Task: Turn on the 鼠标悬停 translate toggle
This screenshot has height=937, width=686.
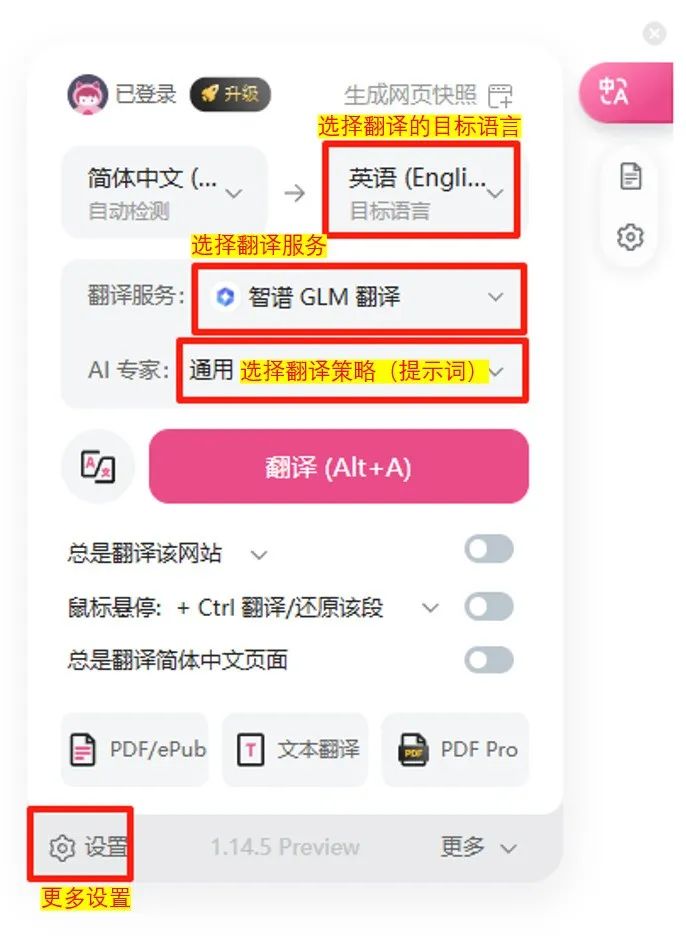Action: click(489, 606)
